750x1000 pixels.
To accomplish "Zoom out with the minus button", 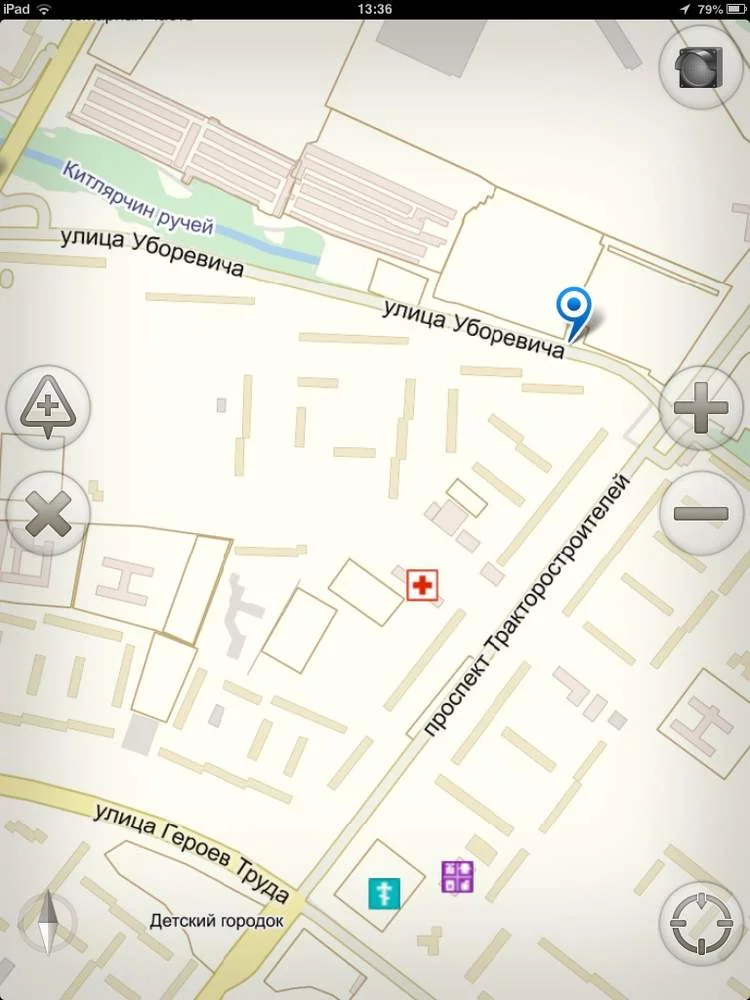I will 701,514.
